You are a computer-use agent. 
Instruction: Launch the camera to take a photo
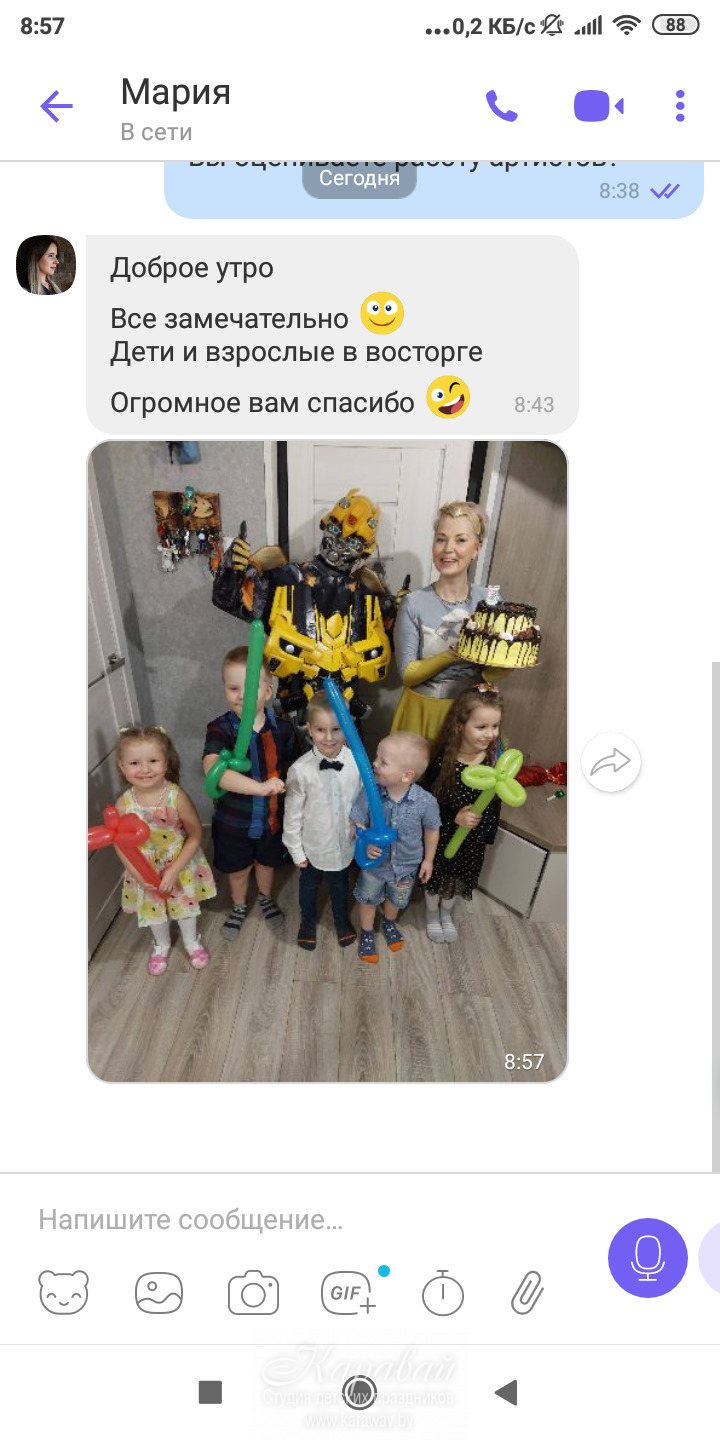coord(253,1292)
